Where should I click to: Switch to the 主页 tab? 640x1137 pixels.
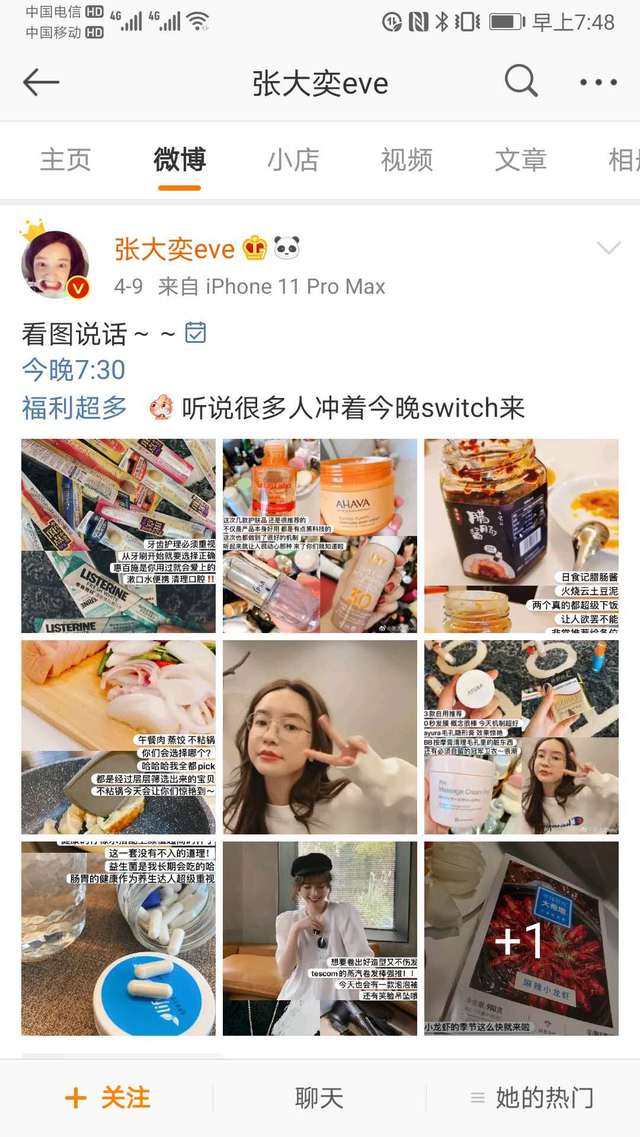65,160
